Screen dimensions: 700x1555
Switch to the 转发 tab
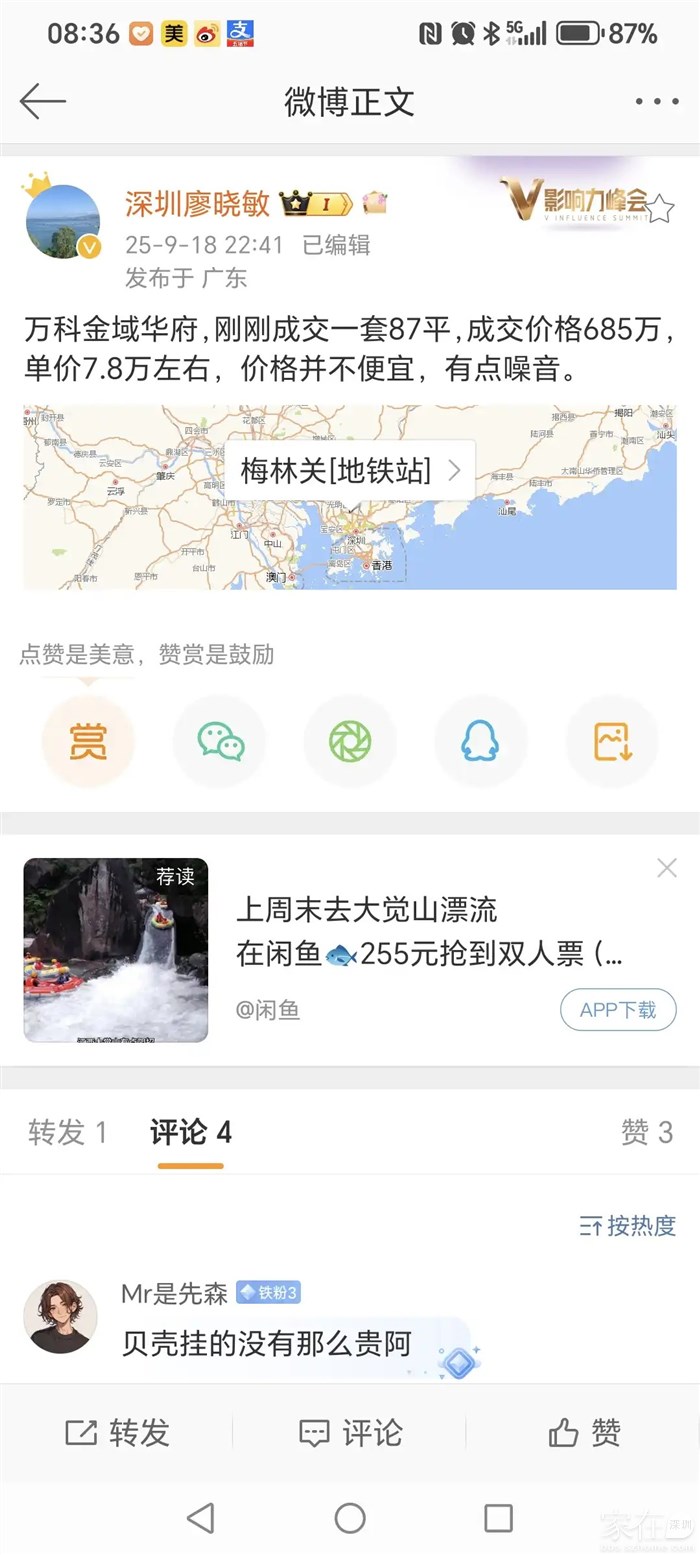coord(67,1133)
